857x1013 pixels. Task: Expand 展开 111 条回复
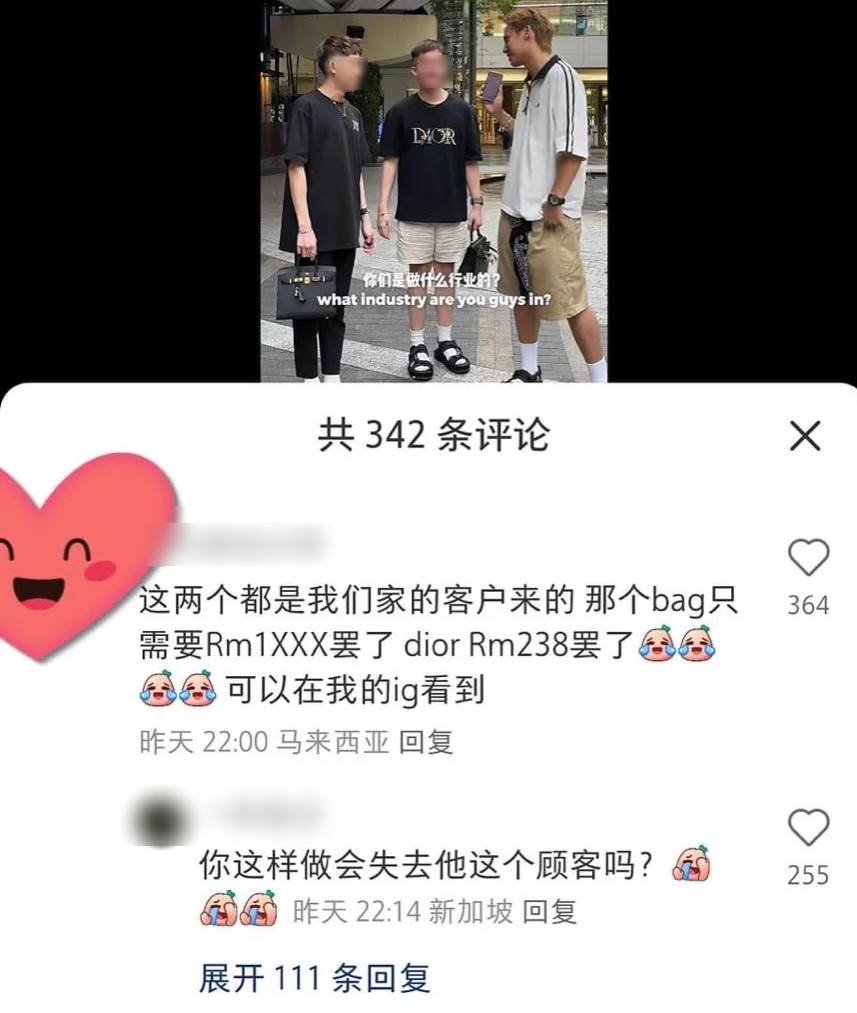click(x=314, y=977)
